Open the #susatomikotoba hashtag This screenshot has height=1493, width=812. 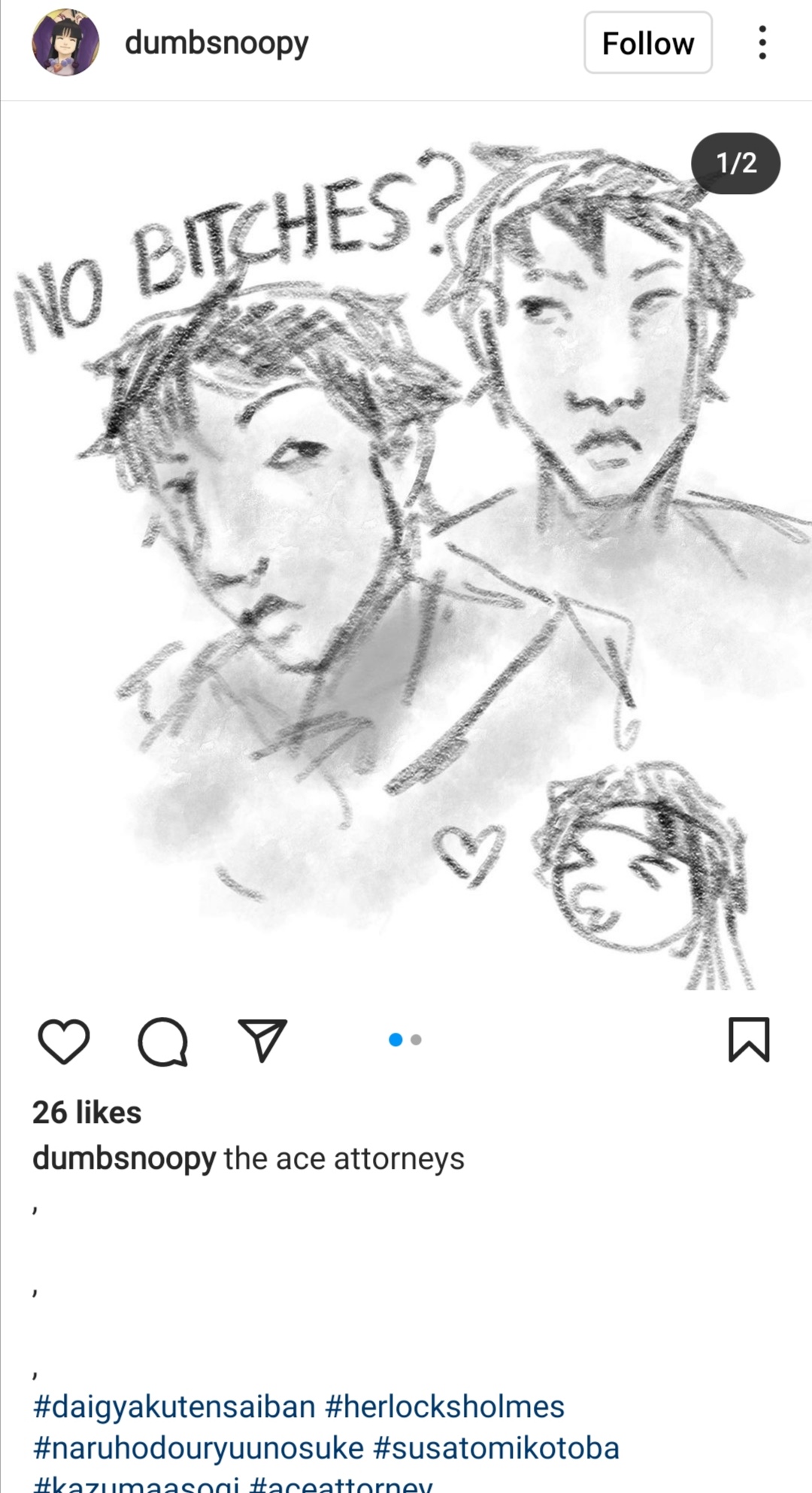pyautogui.click(x=495, y=1448)
